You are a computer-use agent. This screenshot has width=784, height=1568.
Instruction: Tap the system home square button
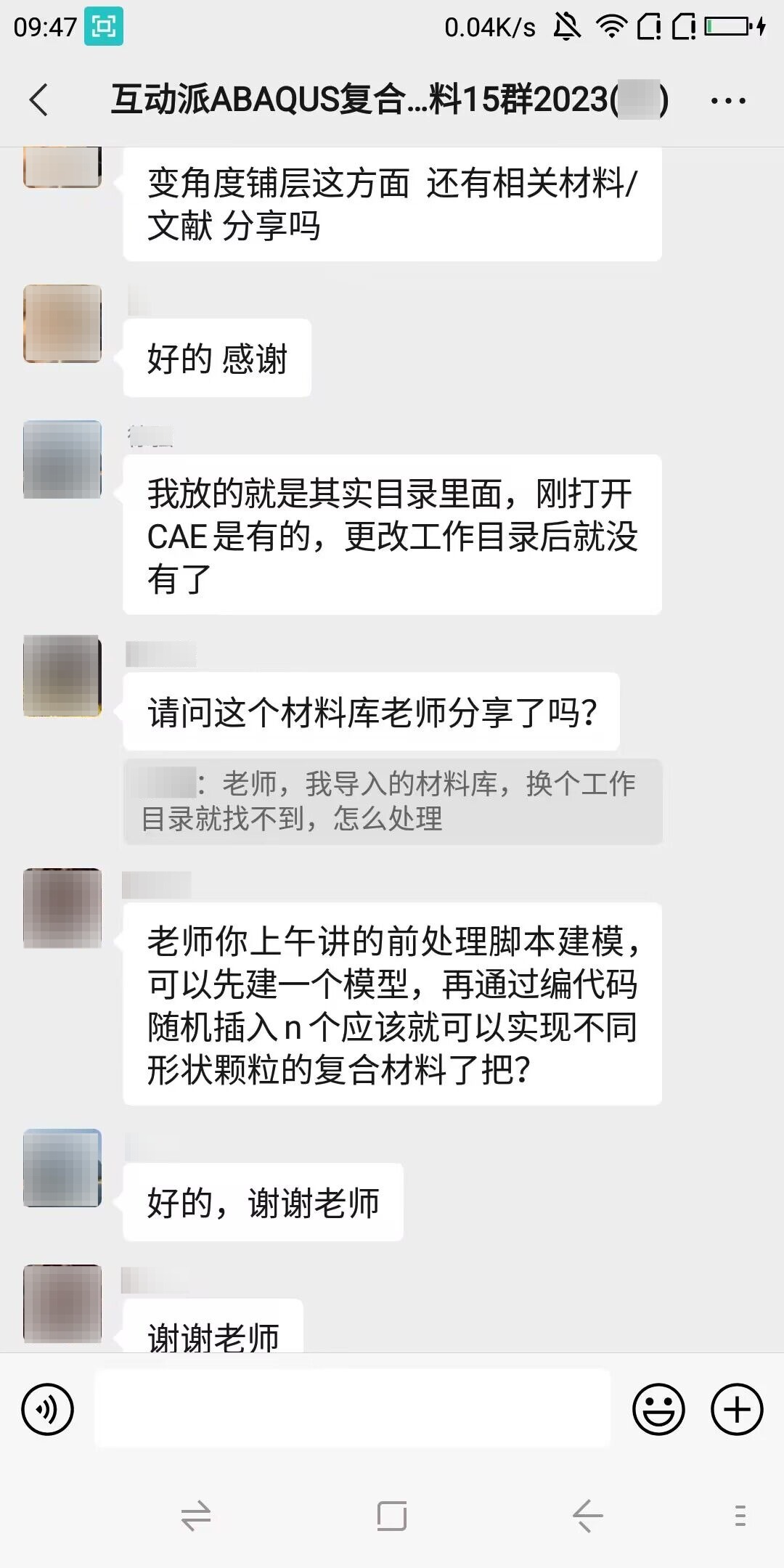coord(392,1516)
